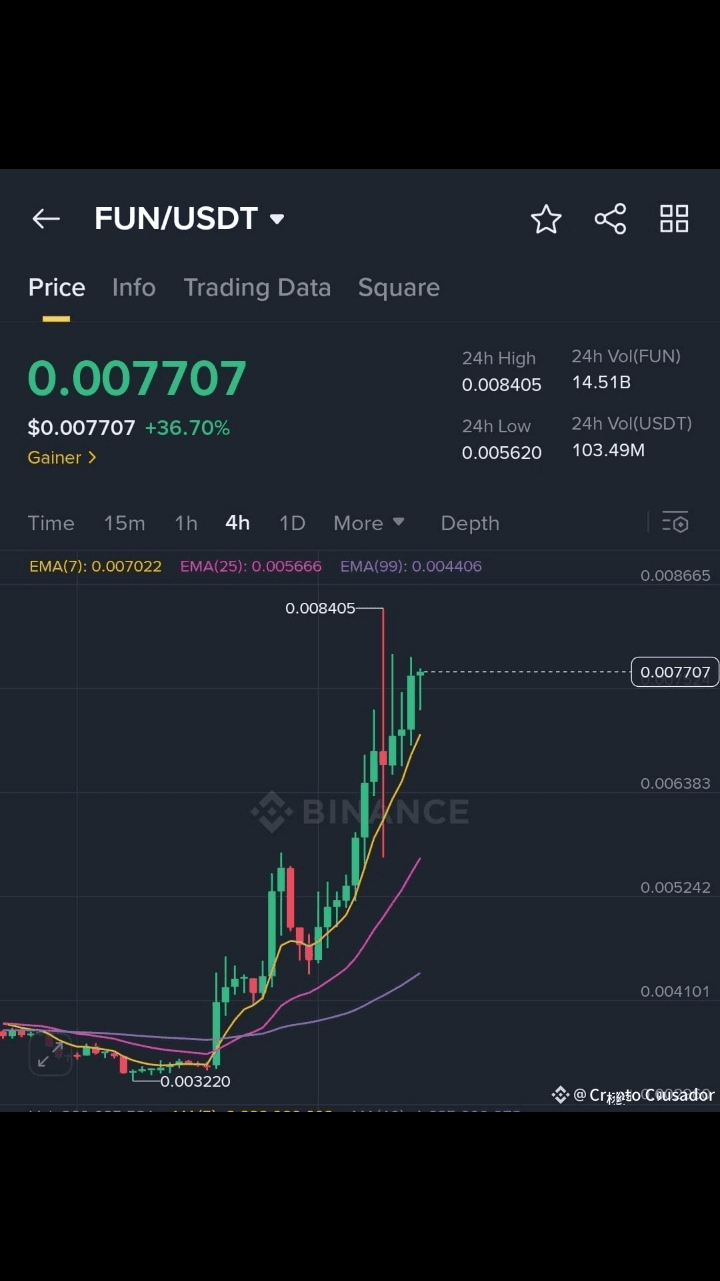Switch to the Info tab
The width and height of the screenshot is (720, 1281).
coord(134,288)
